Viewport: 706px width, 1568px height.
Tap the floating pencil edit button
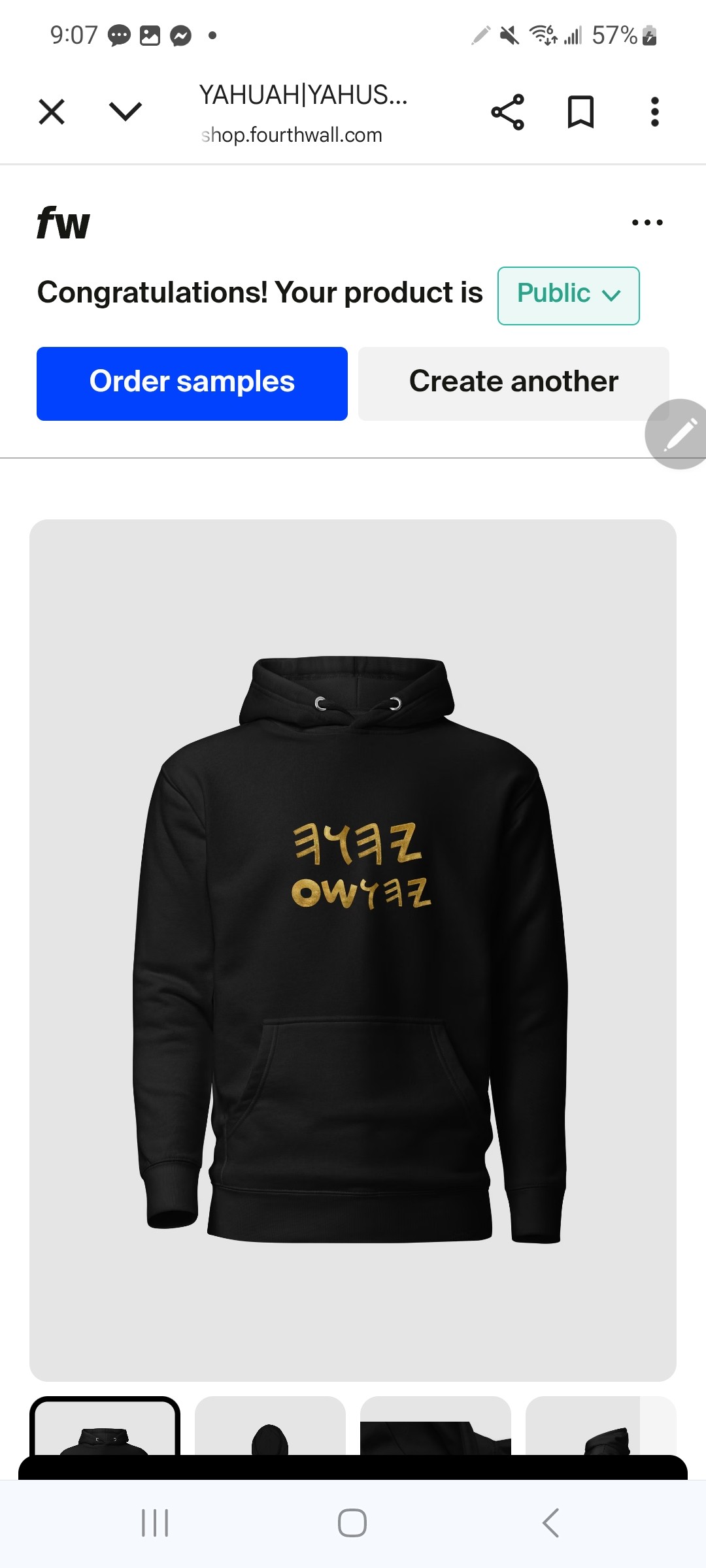click(x=679, y=434)
